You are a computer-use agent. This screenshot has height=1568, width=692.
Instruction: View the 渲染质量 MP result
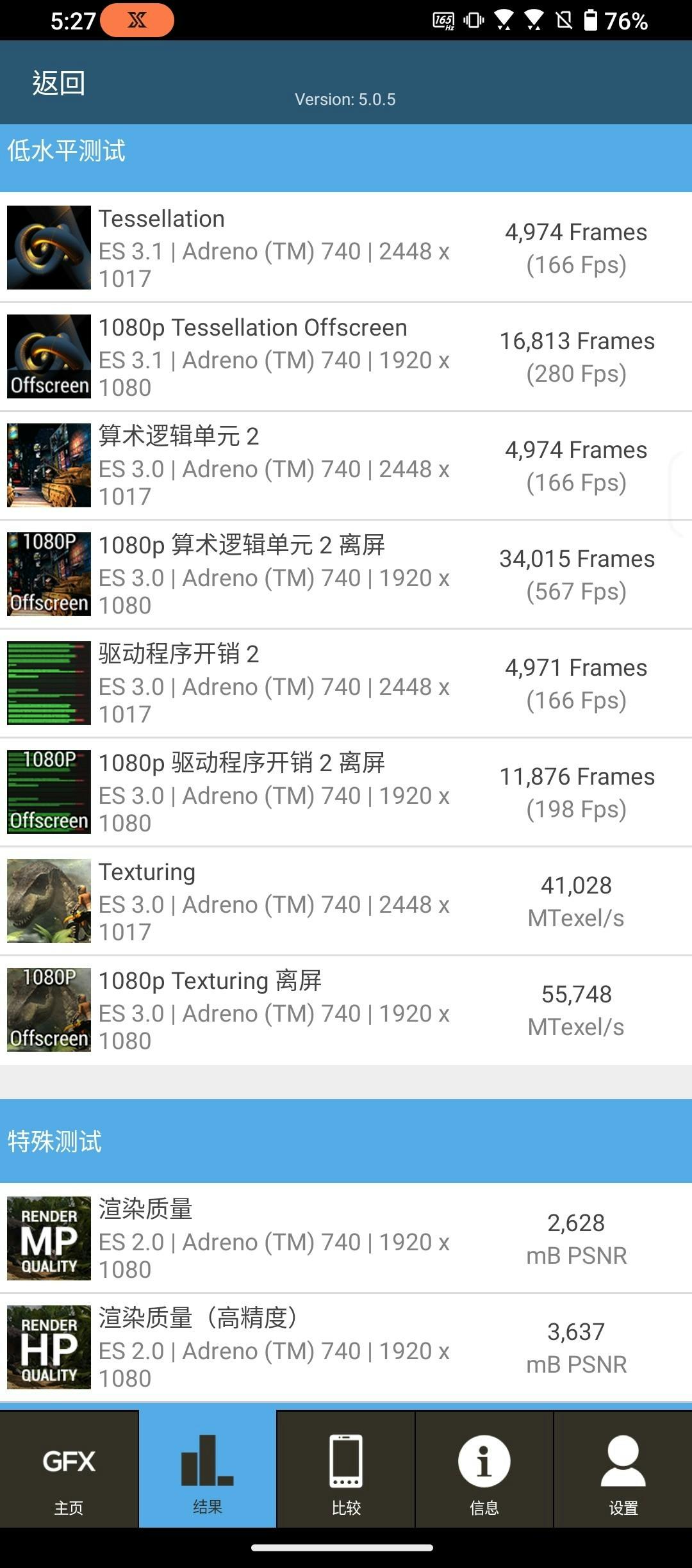pos(346,1237)
